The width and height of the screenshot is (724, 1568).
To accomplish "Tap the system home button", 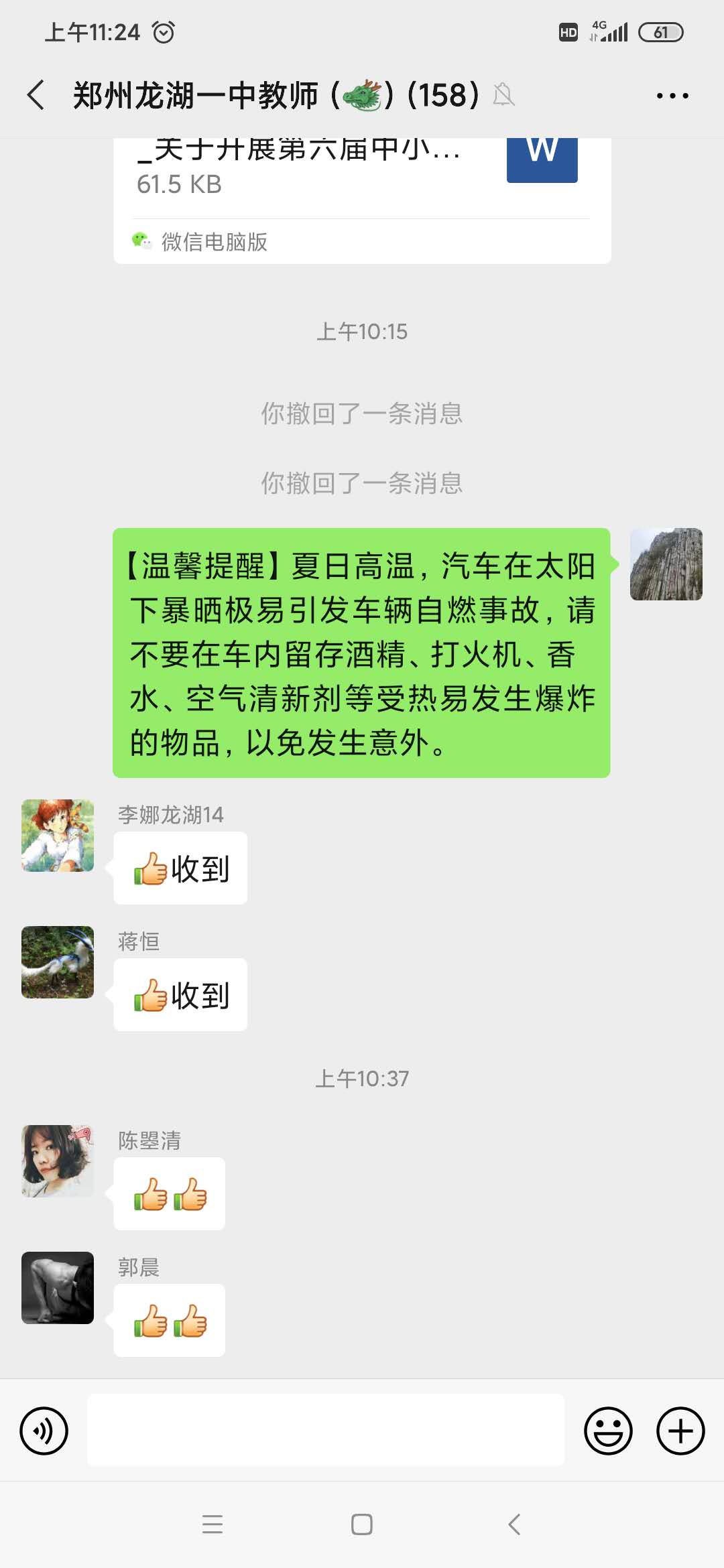I will 362,1524.
